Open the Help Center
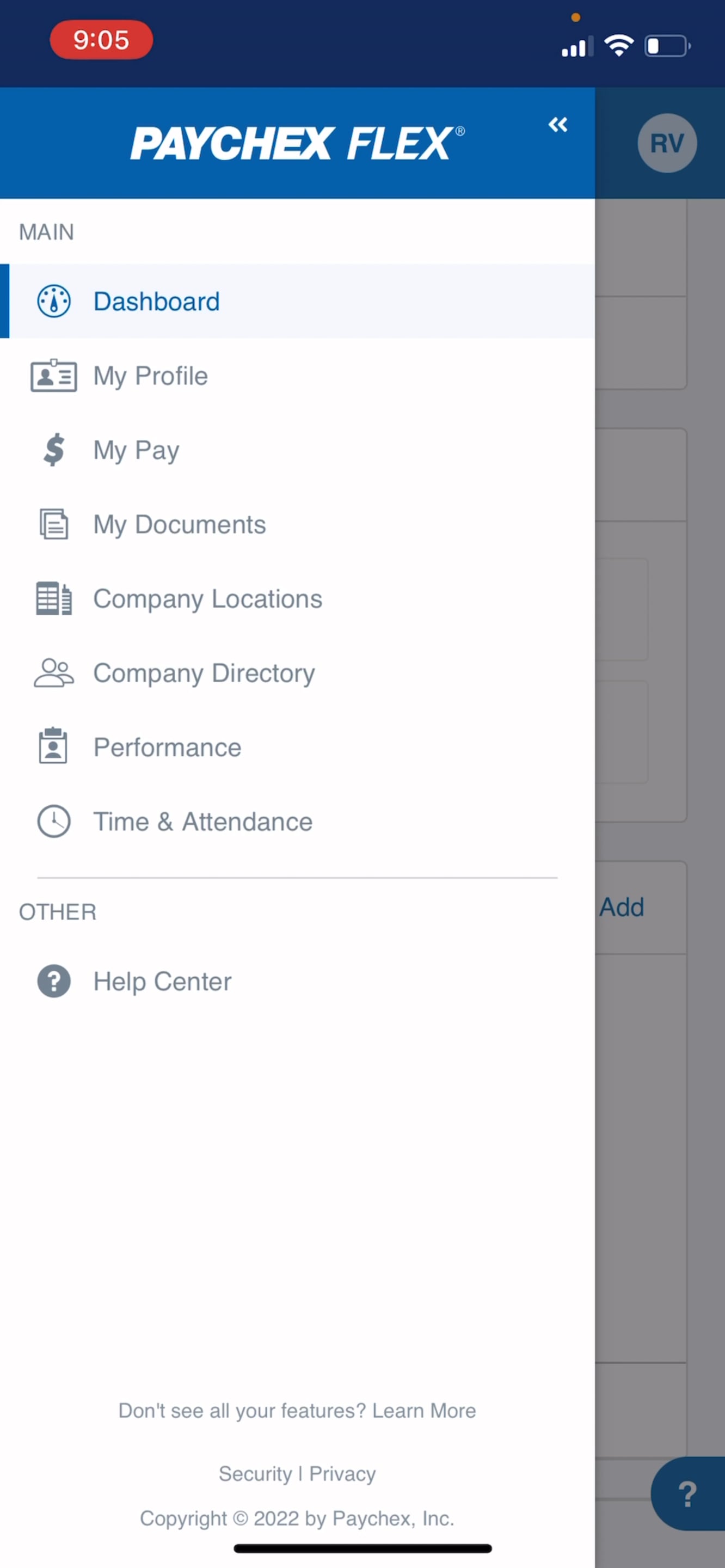This screenshot has width=725, height=1568. point(162,981)
